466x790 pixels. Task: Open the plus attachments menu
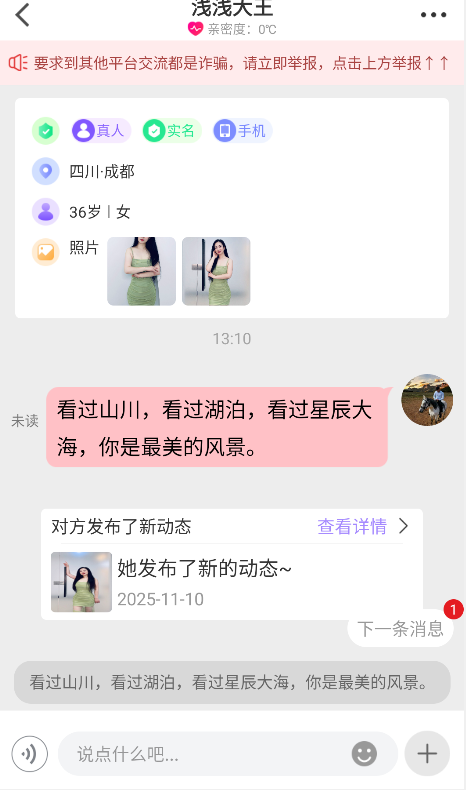pos(427,754)
